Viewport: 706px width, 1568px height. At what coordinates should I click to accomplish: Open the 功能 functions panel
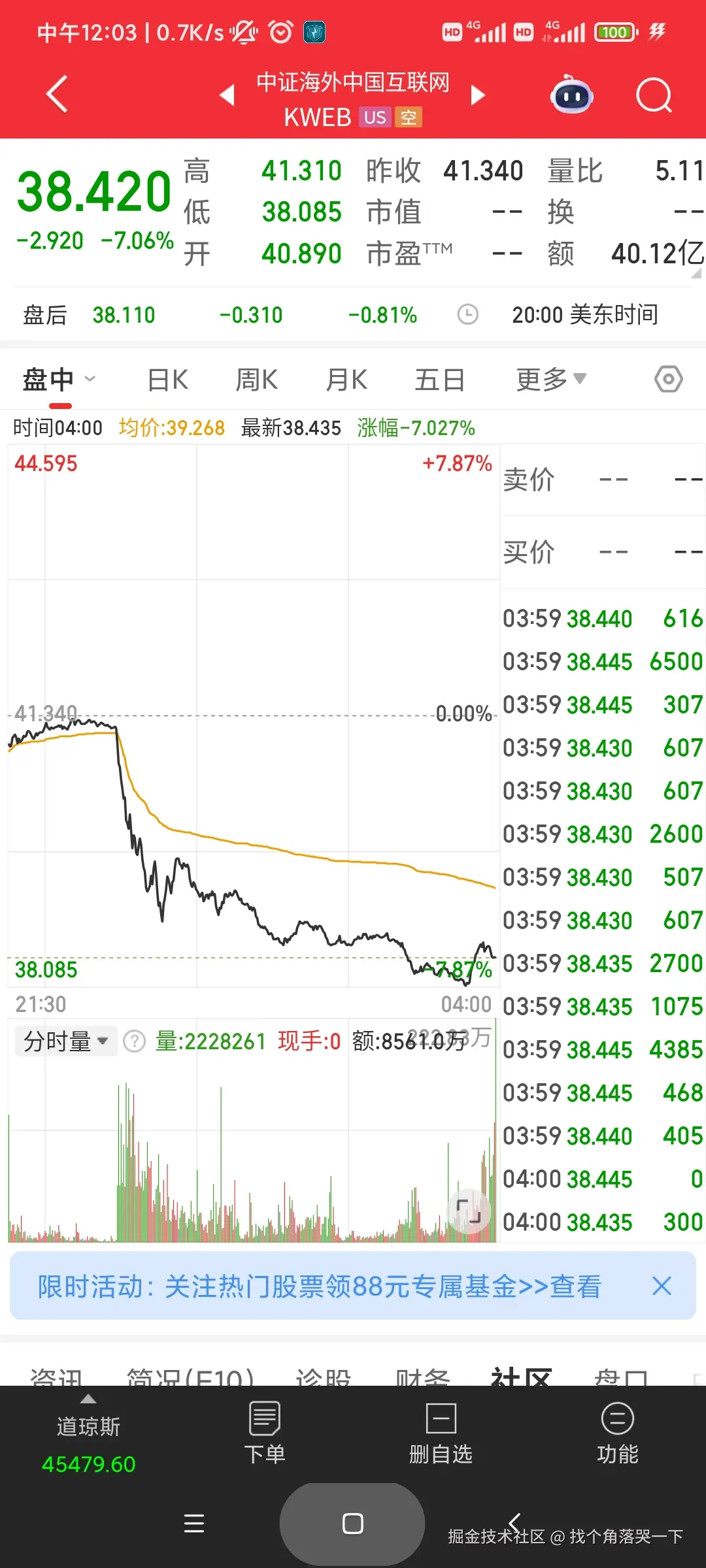click(616, 1434)
